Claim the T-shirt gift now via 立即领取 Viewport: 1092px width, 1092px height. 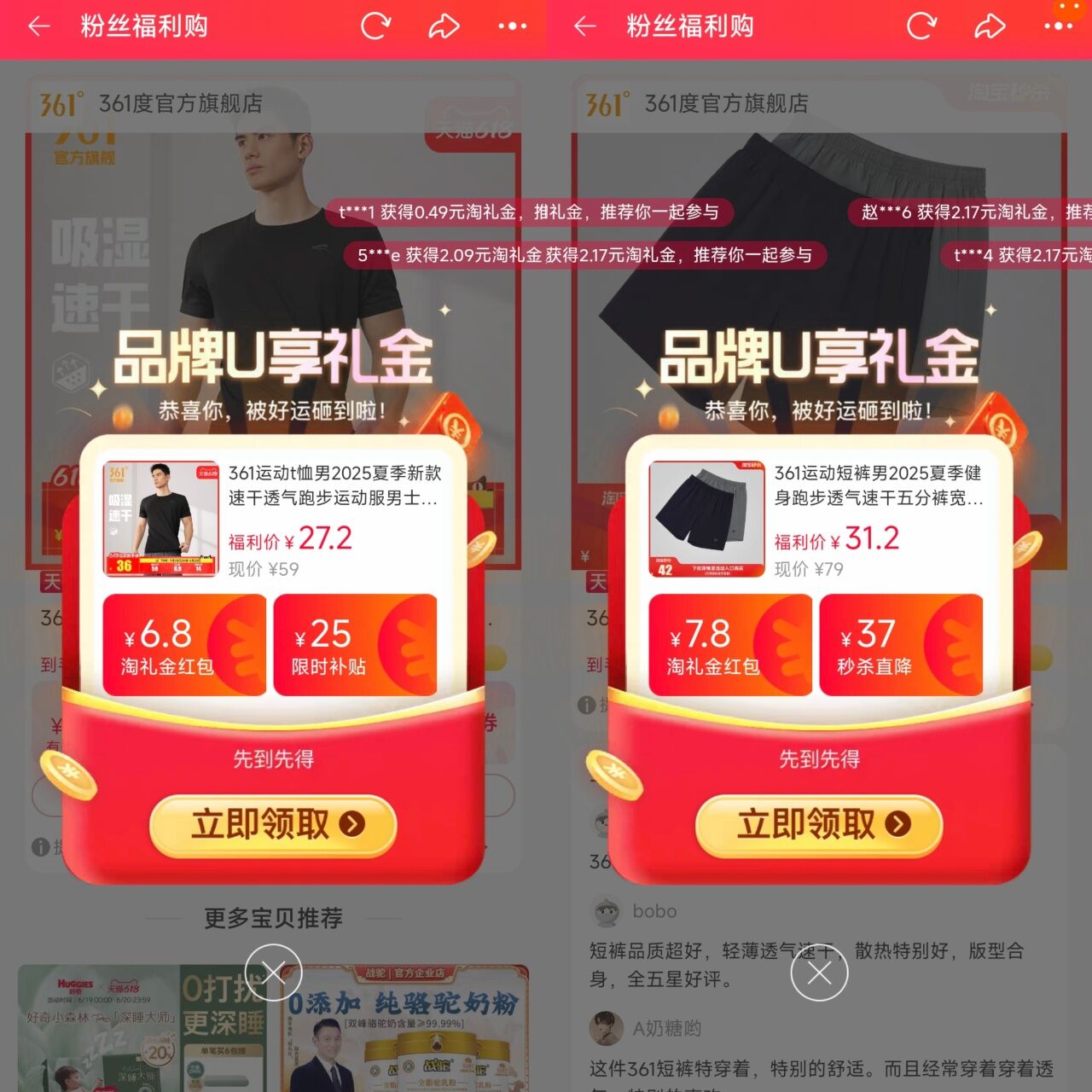[273, 824]
